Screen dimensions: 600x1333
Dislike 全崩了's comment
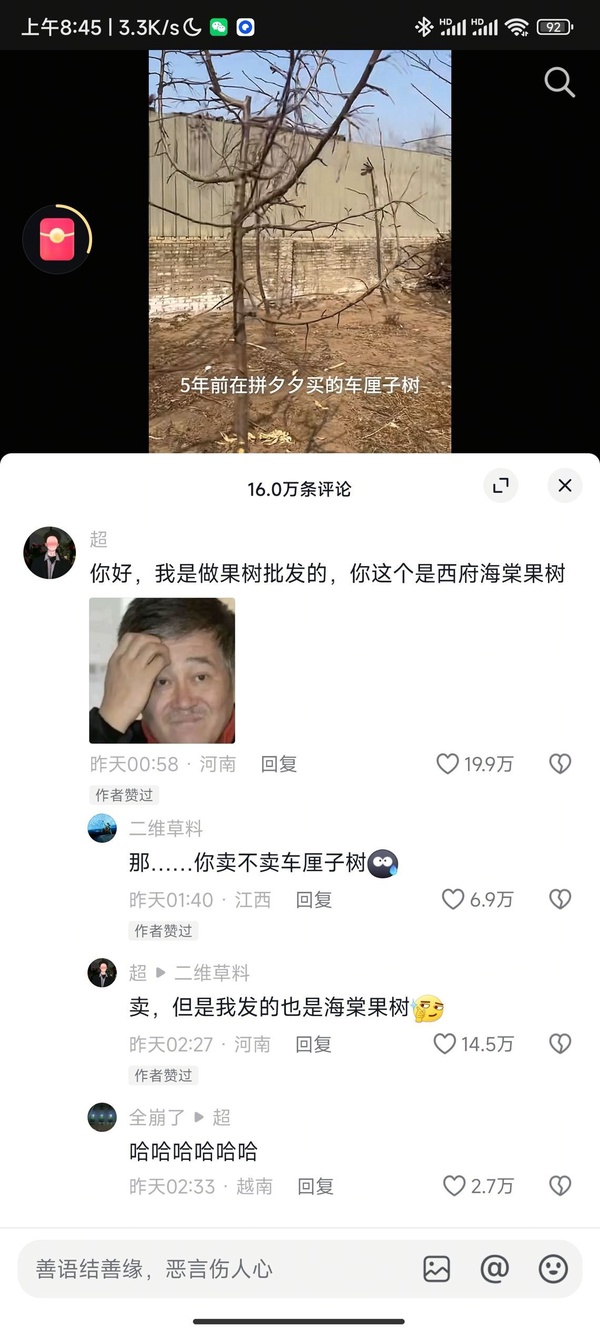560,1186
